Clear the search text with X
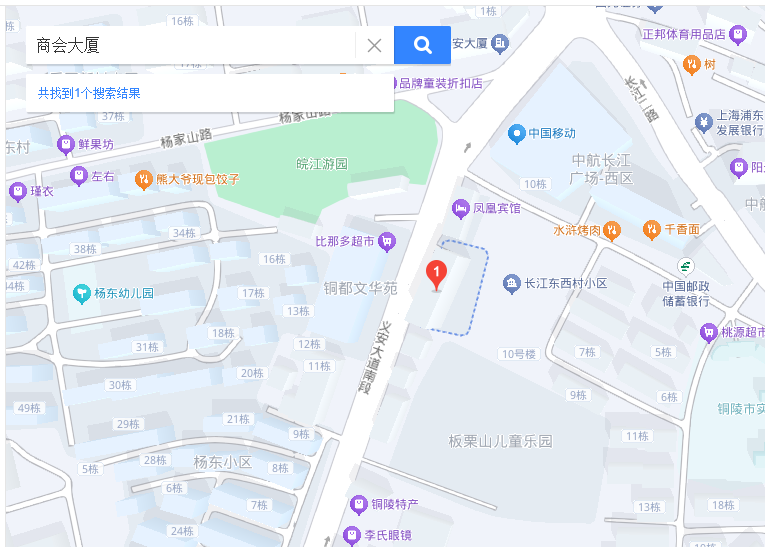 [375, 45]
